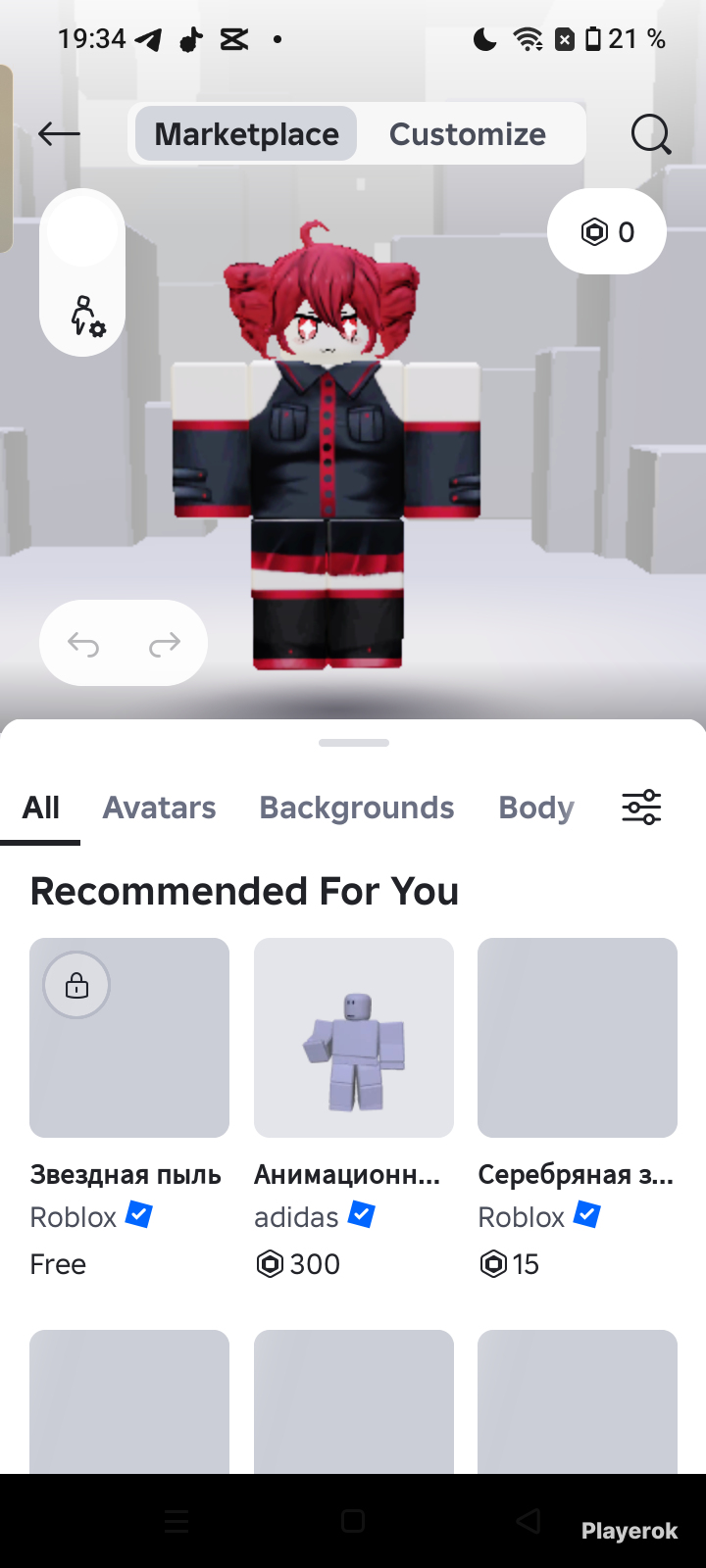Open the avatar settings icon
The image size is (706, 1568).
click(x=86, y=316)
